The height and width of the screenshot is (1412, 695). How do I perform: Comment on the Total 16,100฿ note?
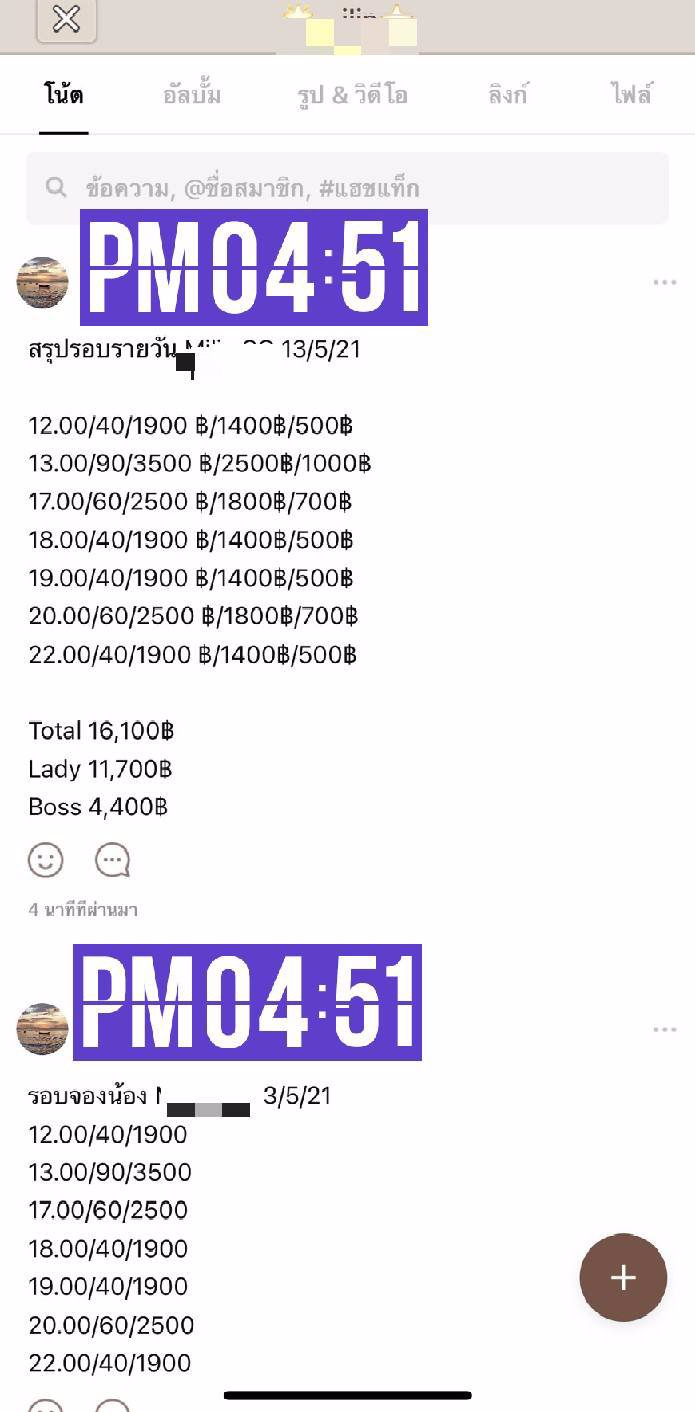coord(112,860)
